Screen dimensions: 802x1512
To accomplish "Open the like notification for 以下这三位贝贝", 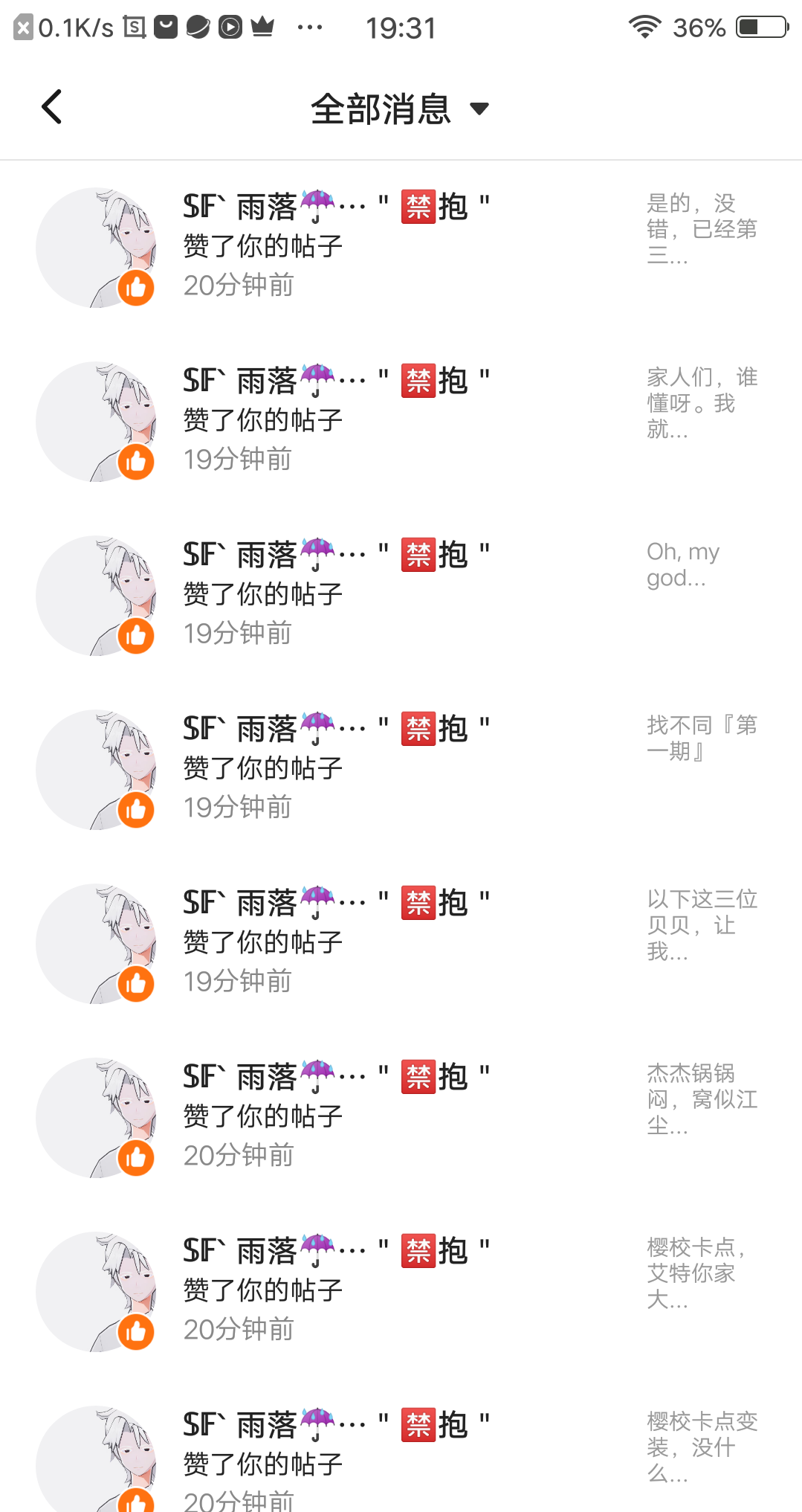I will point(401,942).
